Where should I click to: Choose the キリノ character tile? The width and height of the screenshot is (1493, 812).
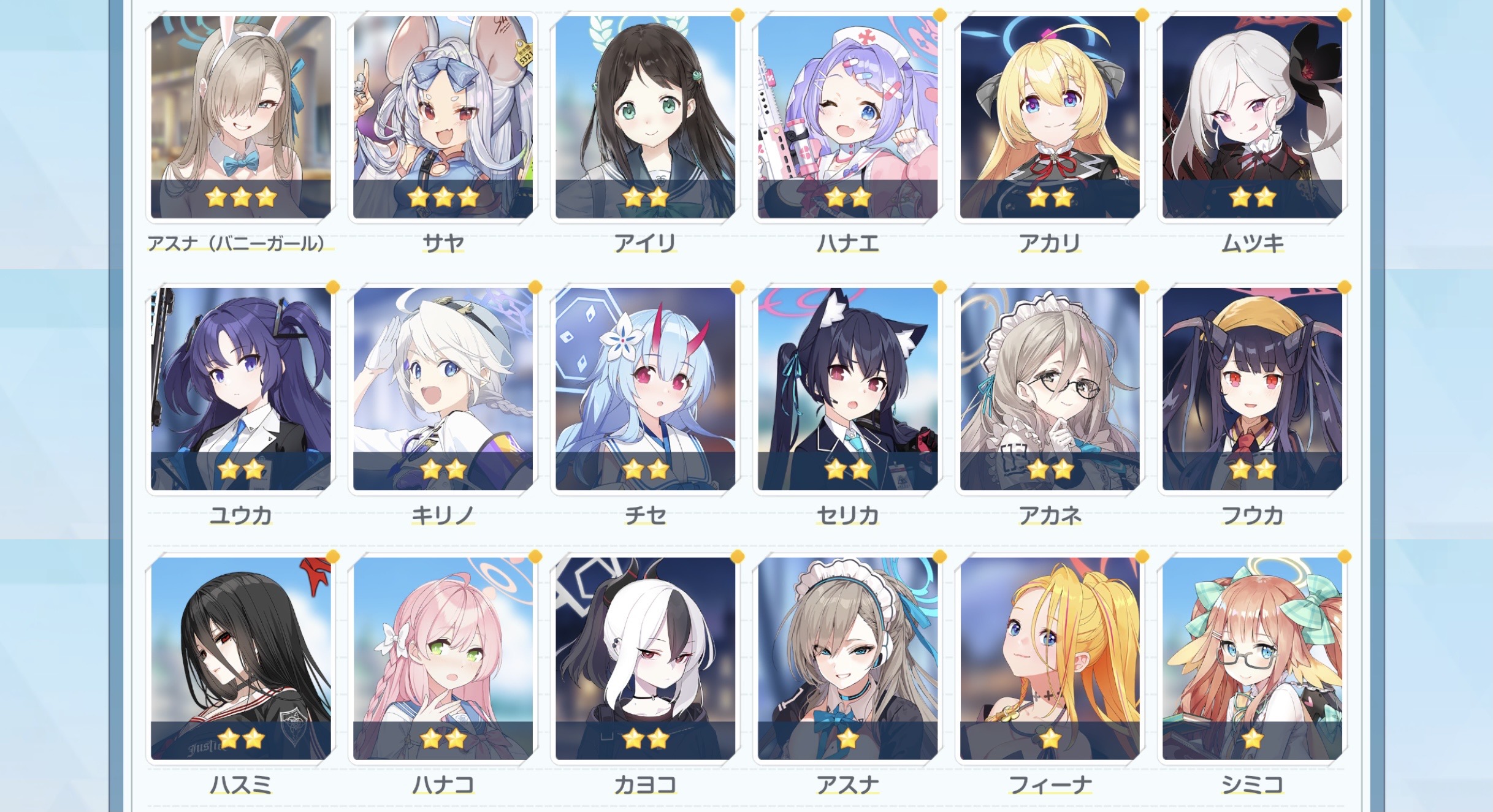[x=443, y=389]
